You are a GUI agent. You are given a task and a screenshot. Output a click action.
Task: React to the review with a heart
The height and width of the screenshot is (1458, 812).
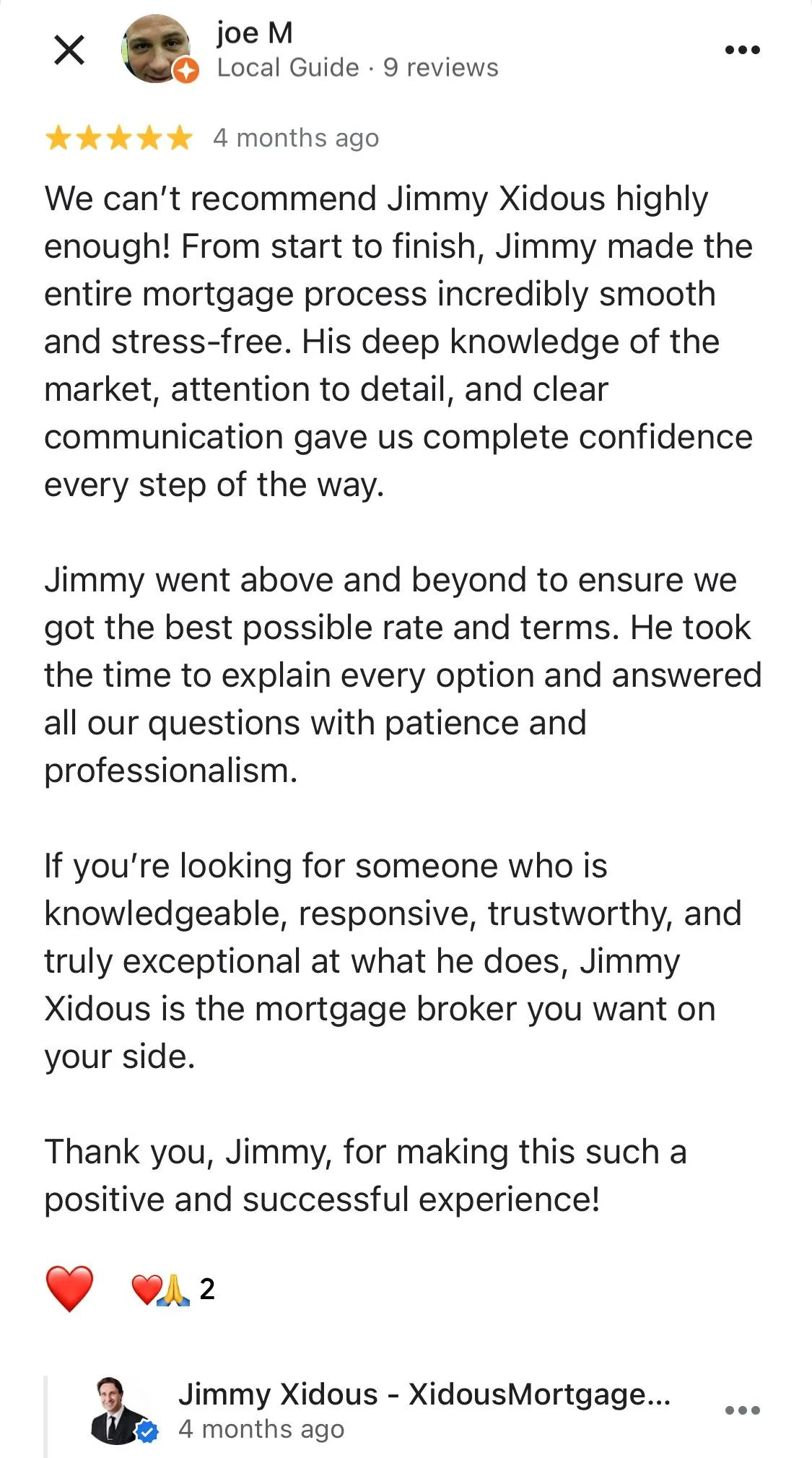(69, 1288)
